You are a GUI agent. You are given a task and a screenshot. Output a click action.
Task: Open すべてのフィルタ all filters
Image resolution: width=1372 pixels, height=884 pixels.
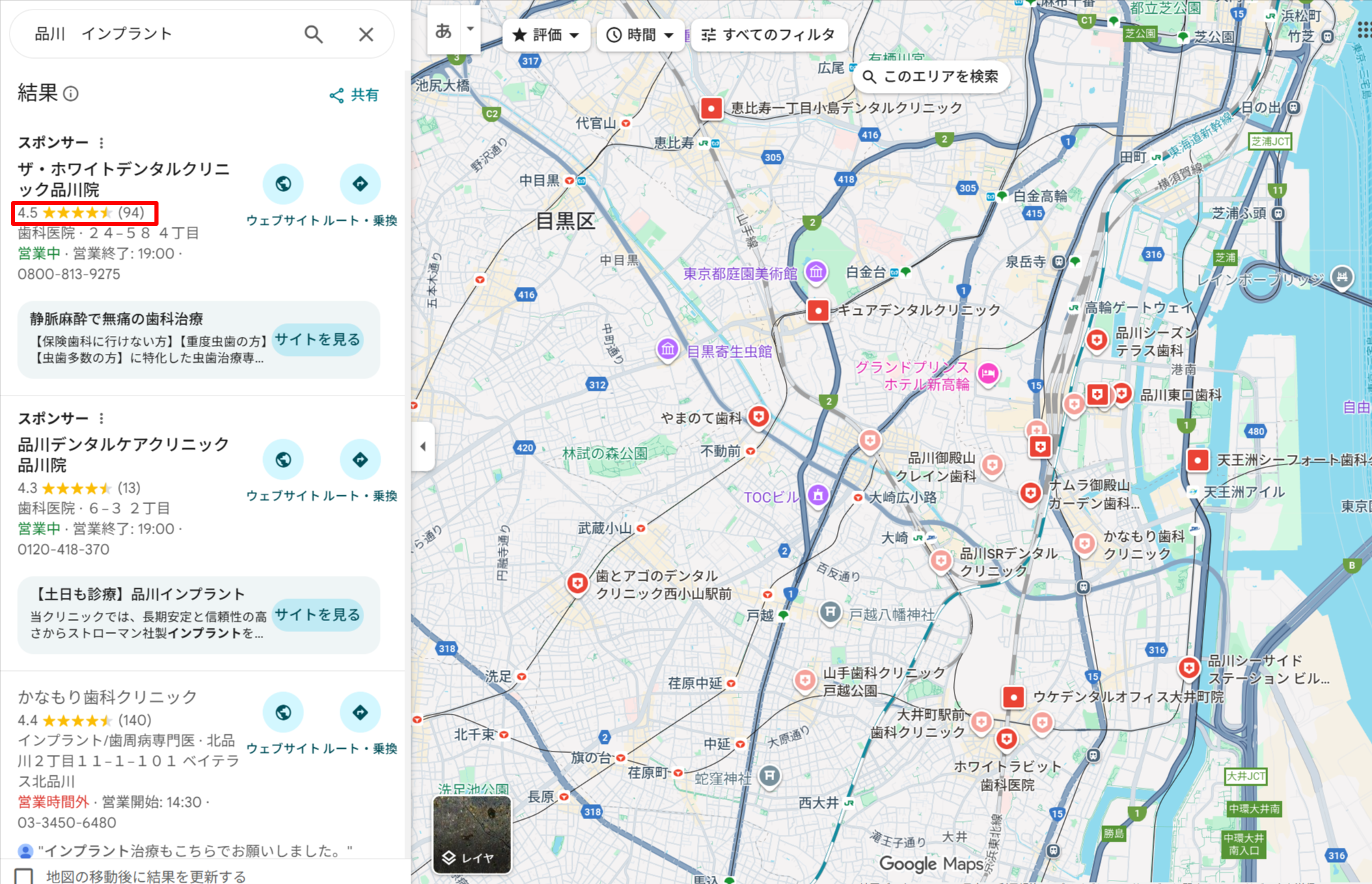pyautogui.click(x=769, y=35)
